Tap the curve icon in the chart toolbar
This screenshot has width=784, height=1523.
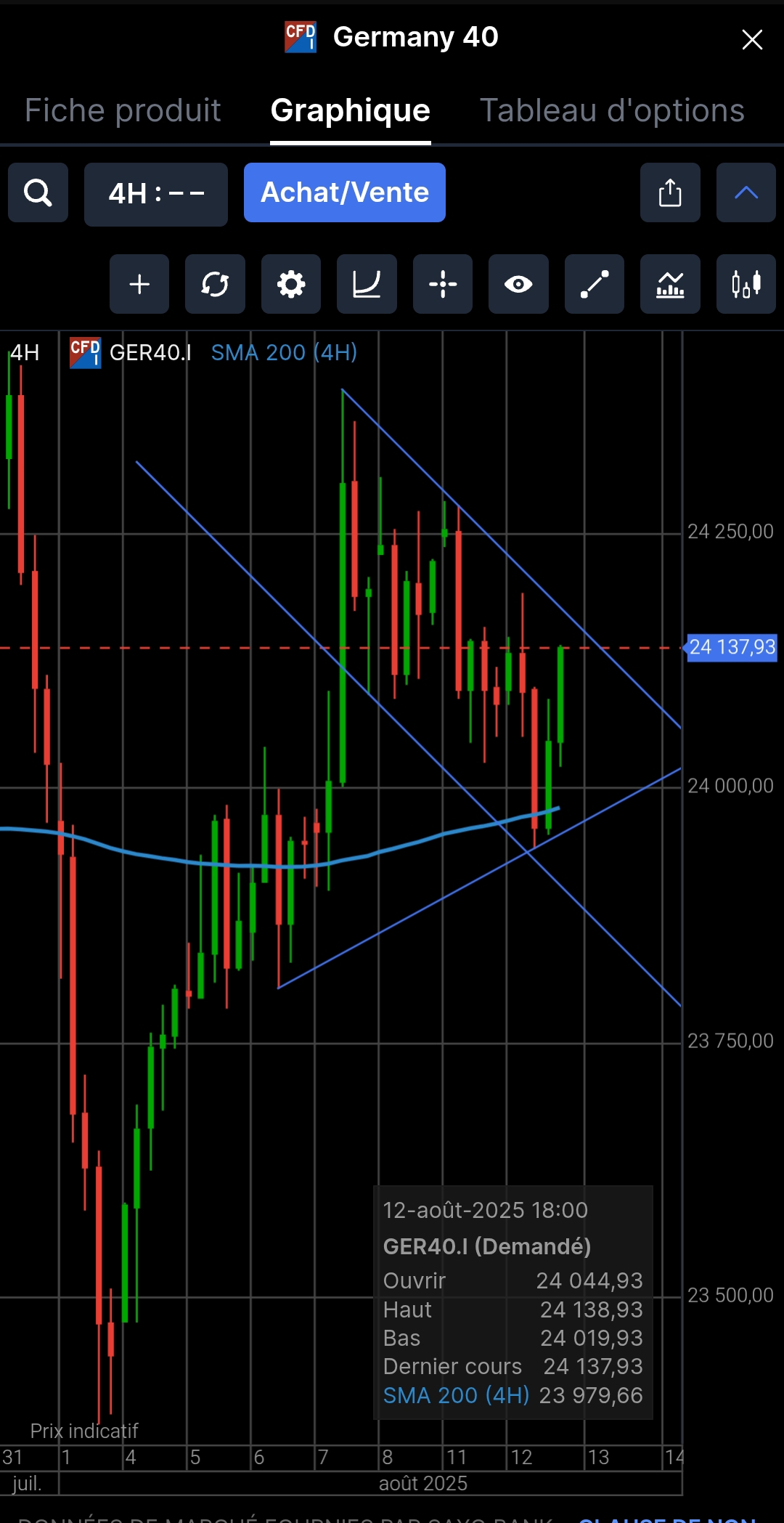tap(367, 284)
